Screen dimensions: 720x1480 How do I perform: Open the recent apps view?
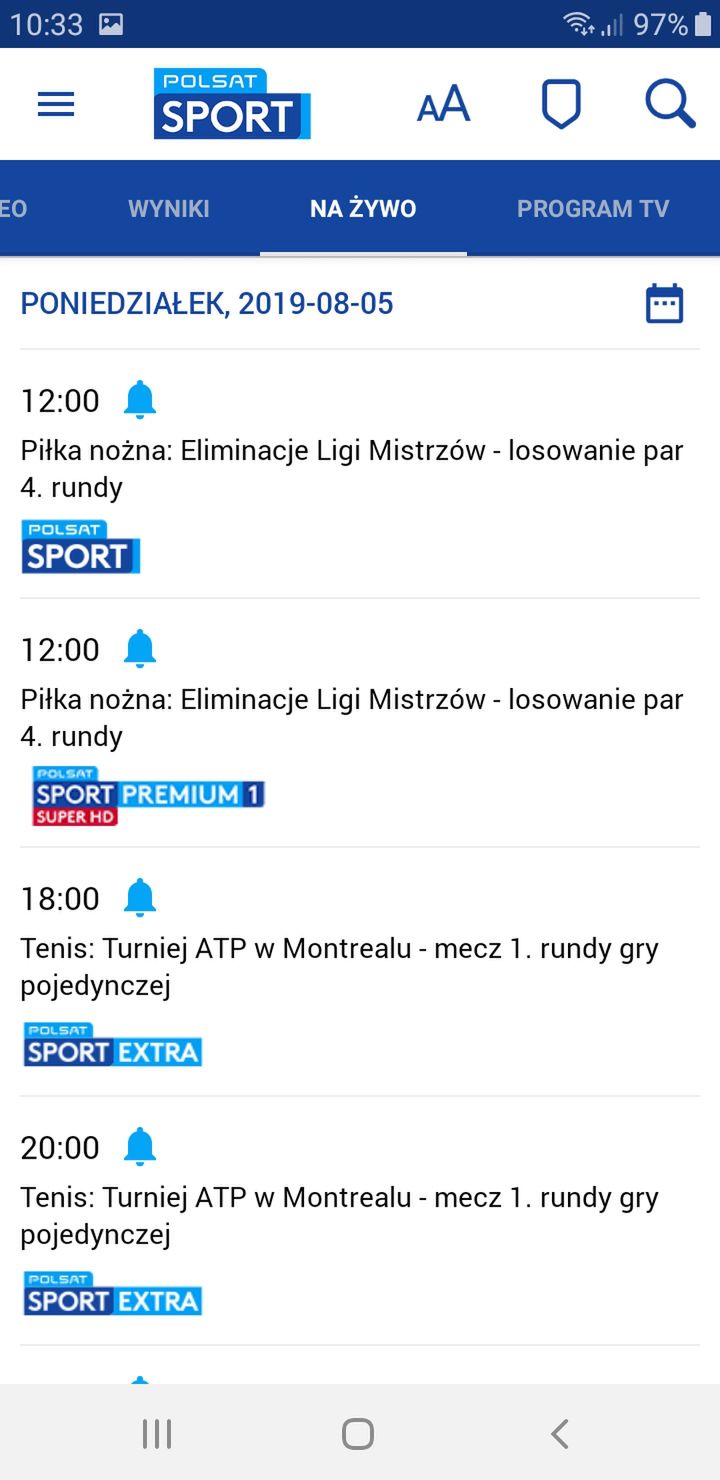(157, 1434)
